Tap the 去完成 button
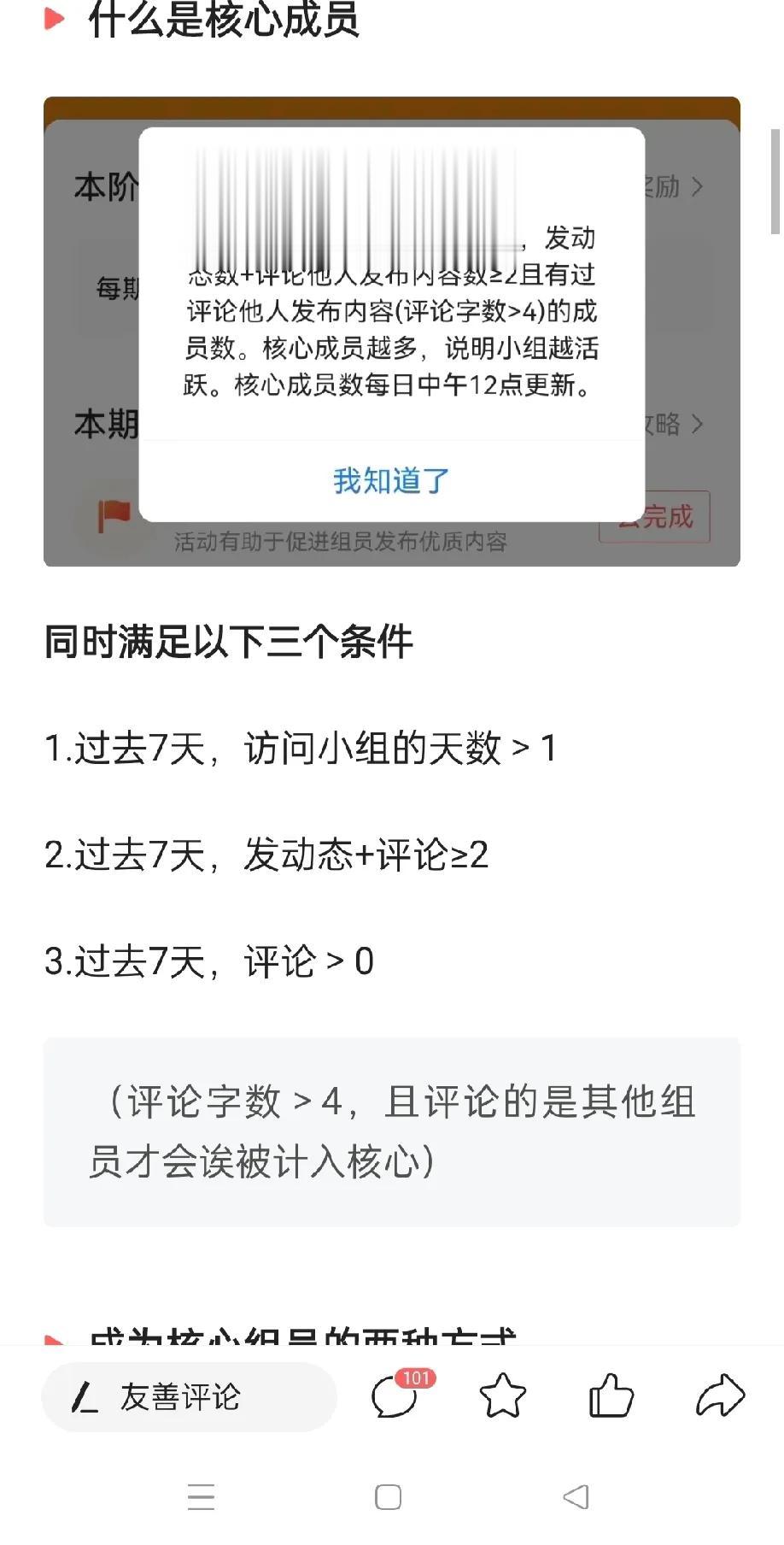The width and height of the screenshot is (784, 1545). point(655,517)
